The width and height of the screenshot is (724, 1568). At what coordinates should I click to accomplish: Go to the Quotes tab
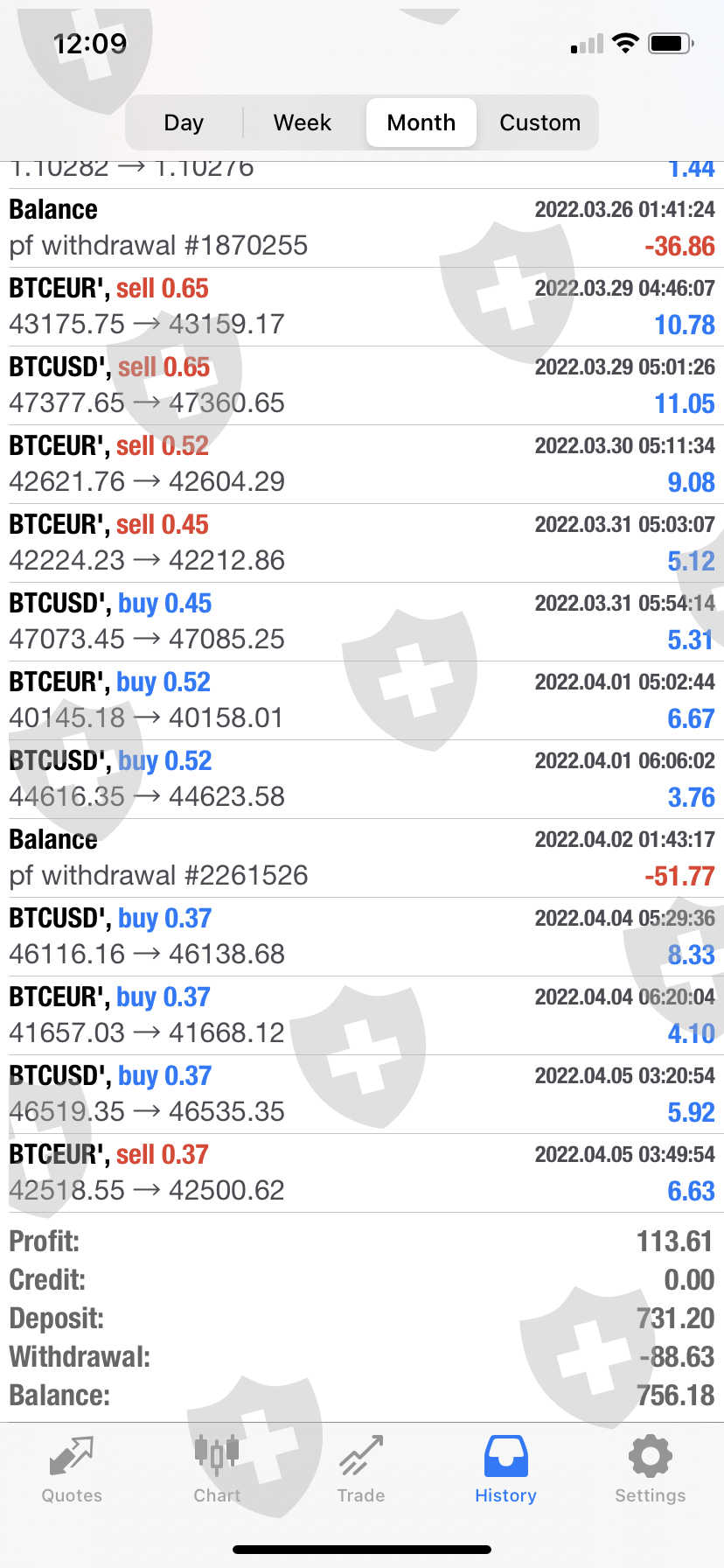[72, 1470]
